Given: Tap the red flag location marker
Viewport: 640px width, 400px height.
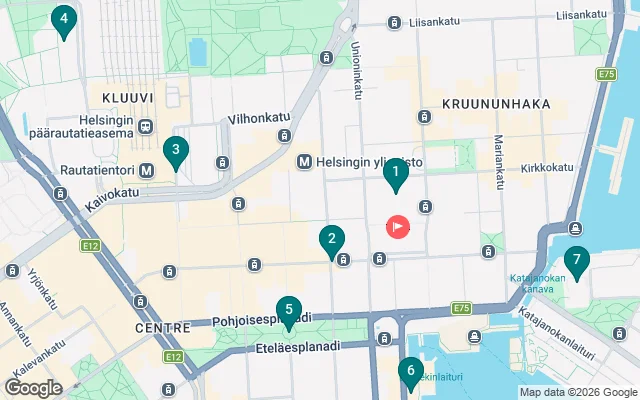Looking at the screenshot, I should [397, 226].
